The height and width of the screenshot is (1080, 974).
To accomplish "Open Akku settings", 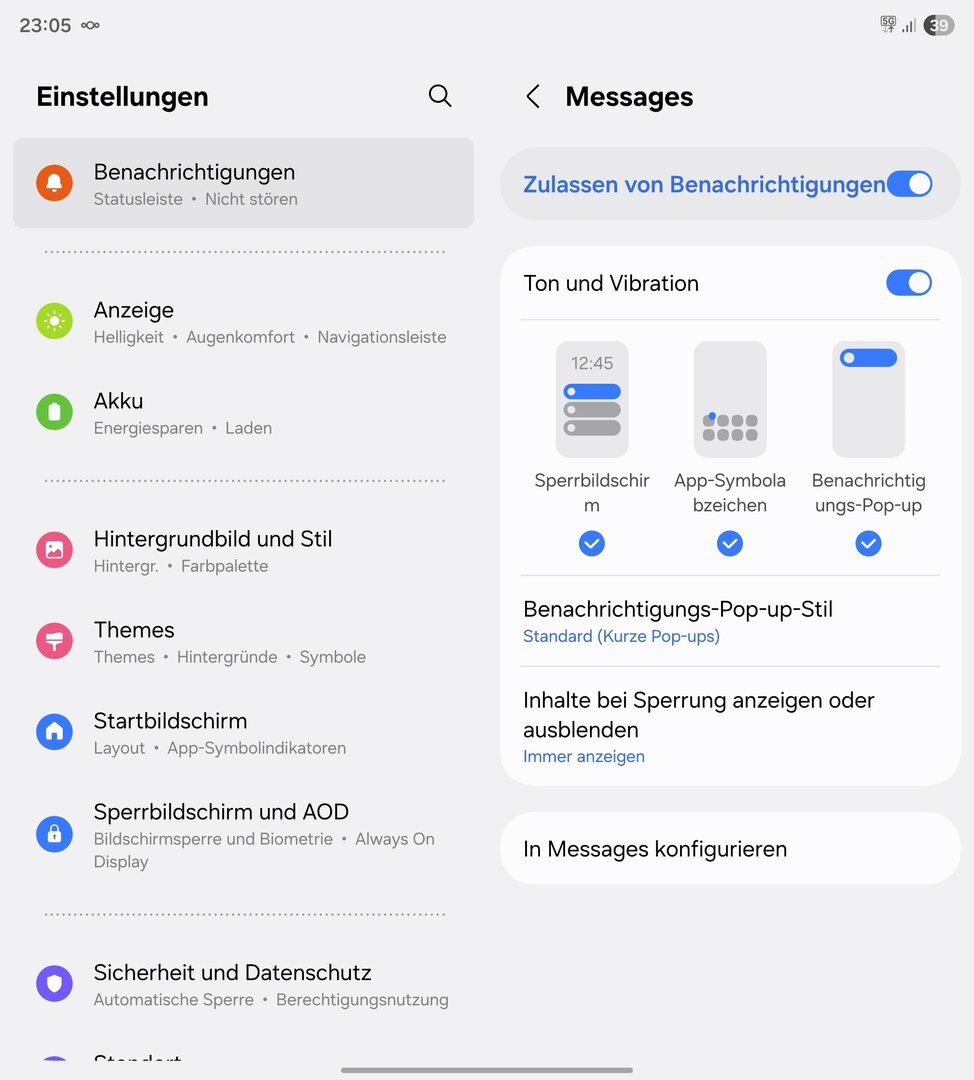I will click(x=243, y=413).
